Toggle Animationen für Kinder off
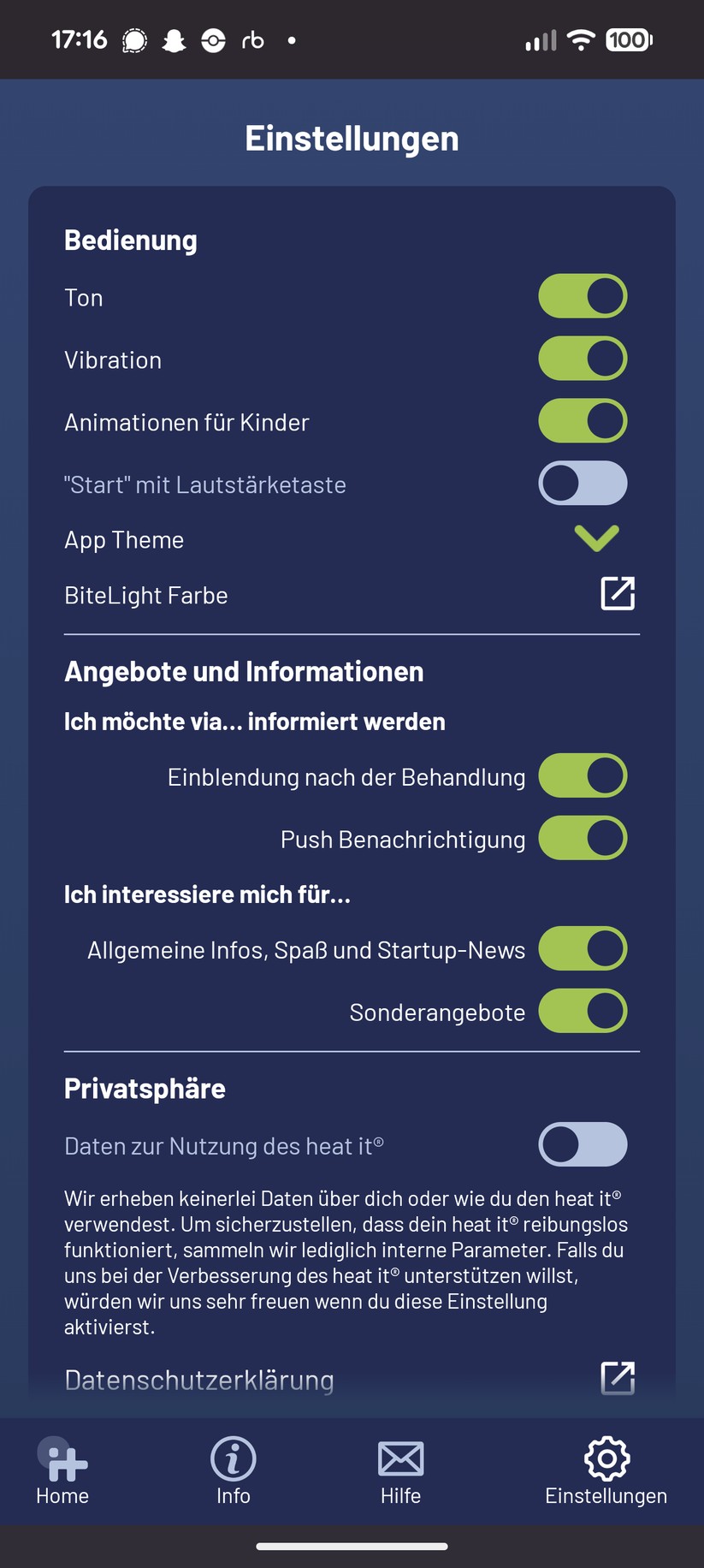This screenshot has width=704, height=1568. click(583, 421)
